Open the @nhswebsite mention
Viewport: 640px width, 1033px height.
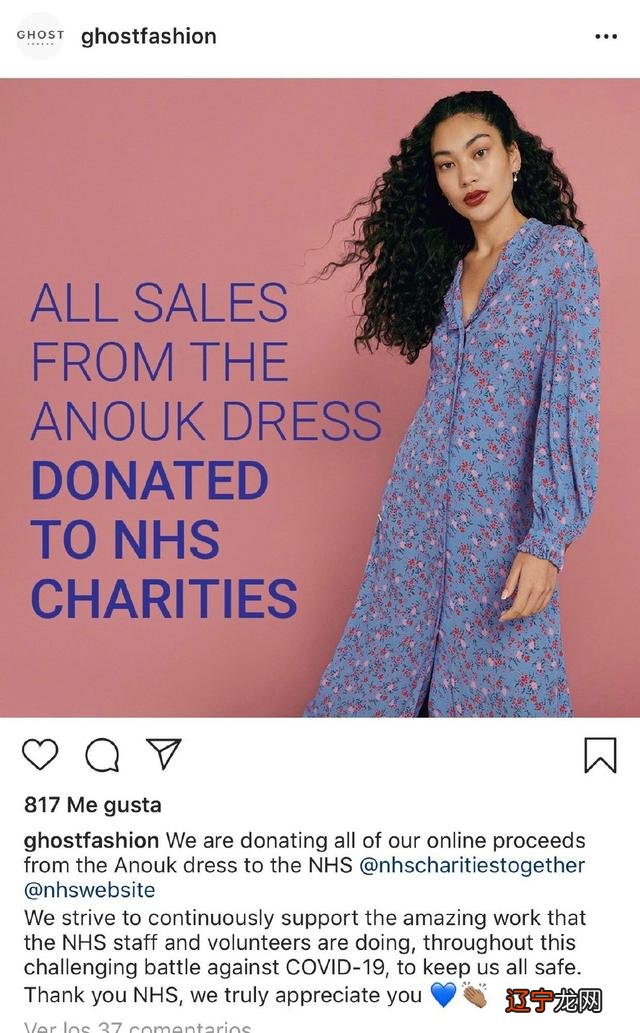pyautogui.click(x=90, y=890)
